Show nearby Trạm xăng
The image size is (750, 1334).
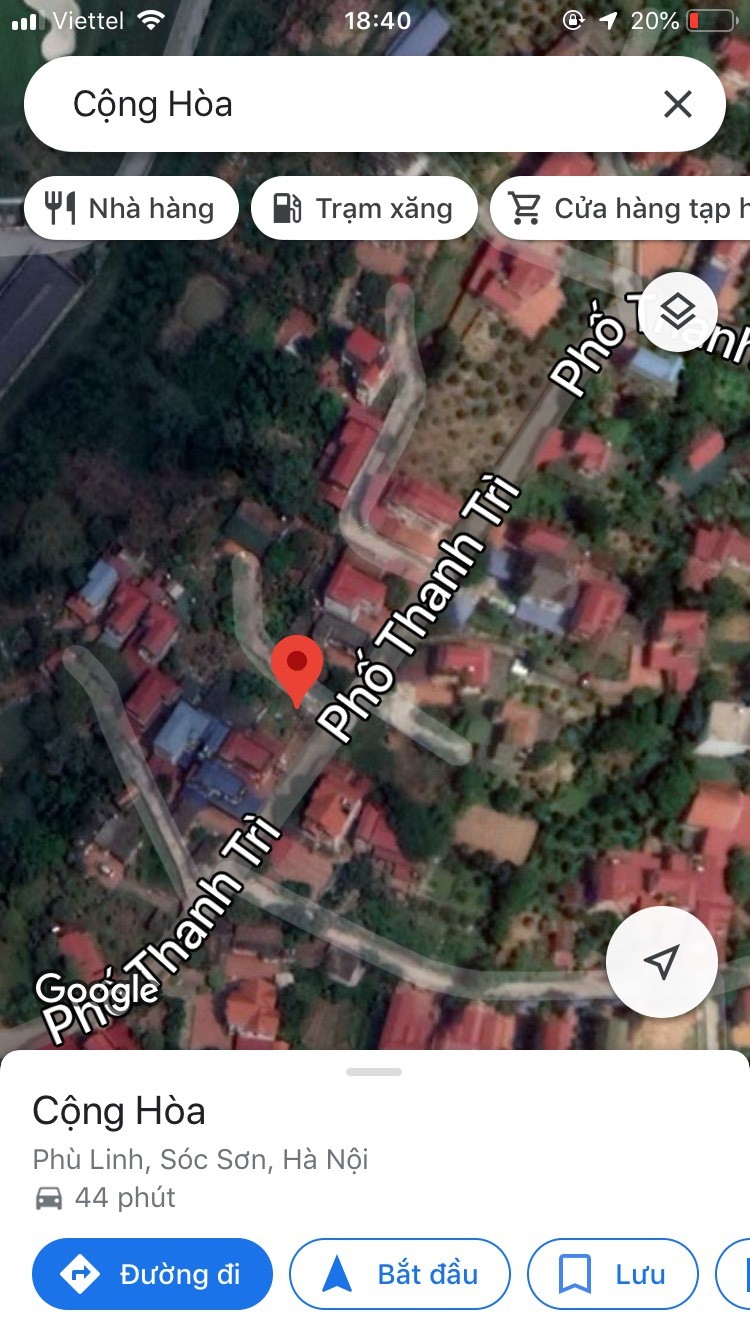coord(364,208)
